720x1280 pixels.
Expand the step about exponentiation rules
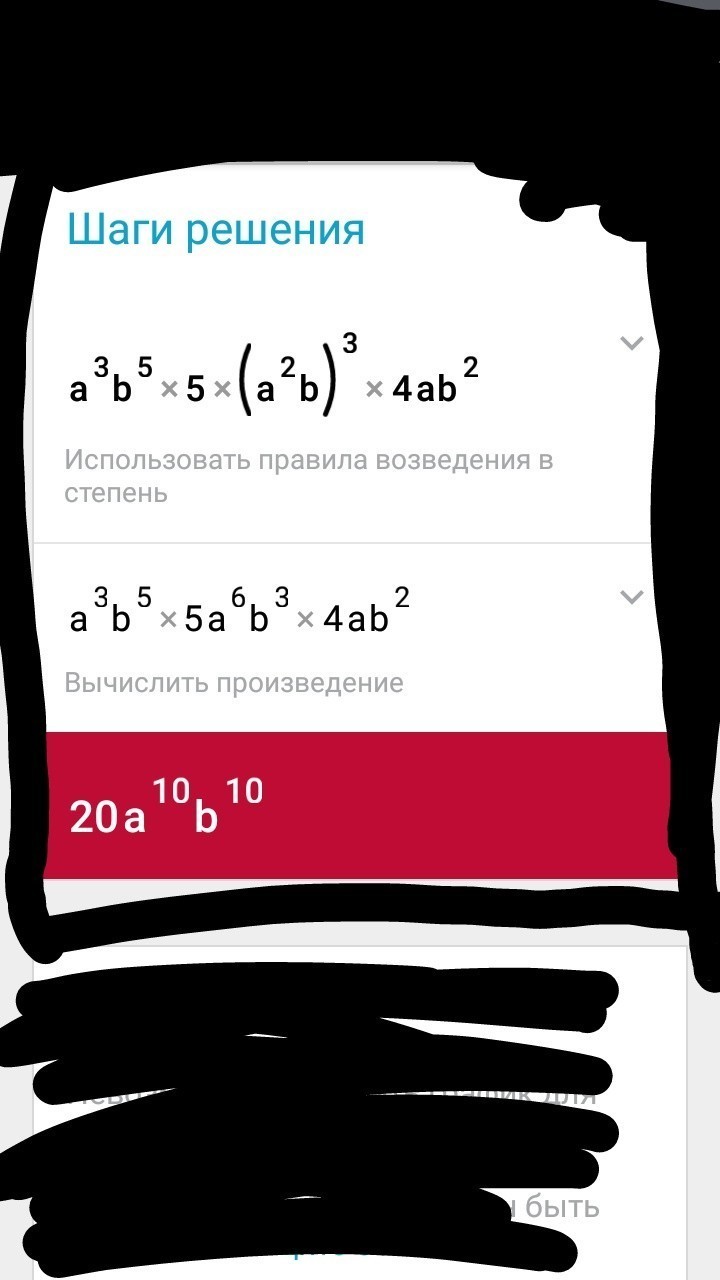[631, 344]
